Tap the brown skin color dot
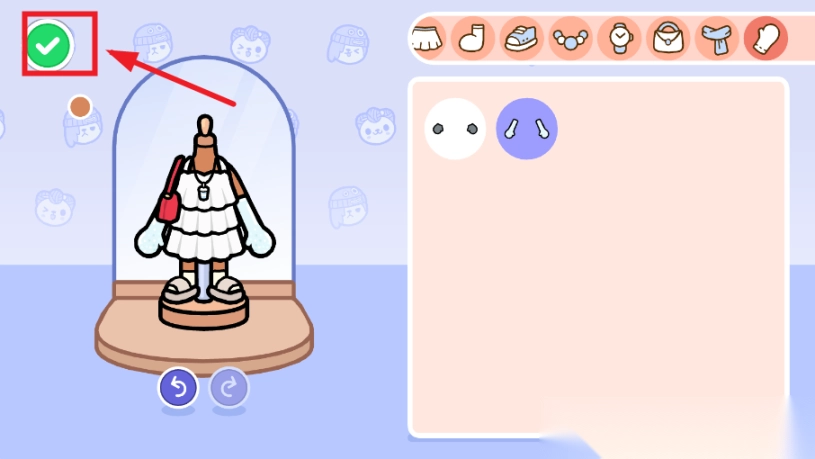Screen dimensions: 815x459 tap(80, 106)
